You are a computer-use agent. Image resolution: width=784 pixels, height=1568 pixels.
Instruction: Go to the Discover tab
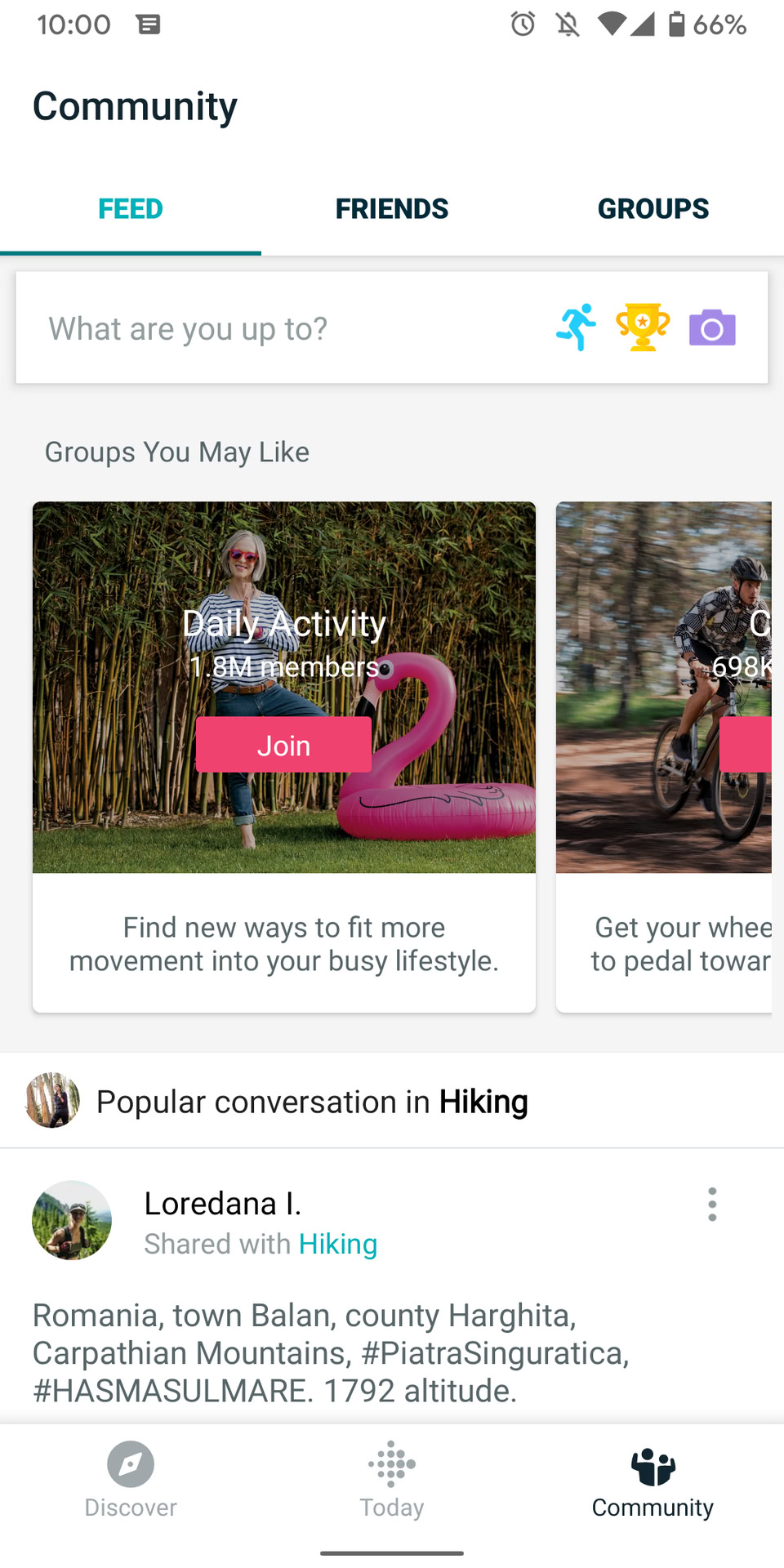point(131,1480)
